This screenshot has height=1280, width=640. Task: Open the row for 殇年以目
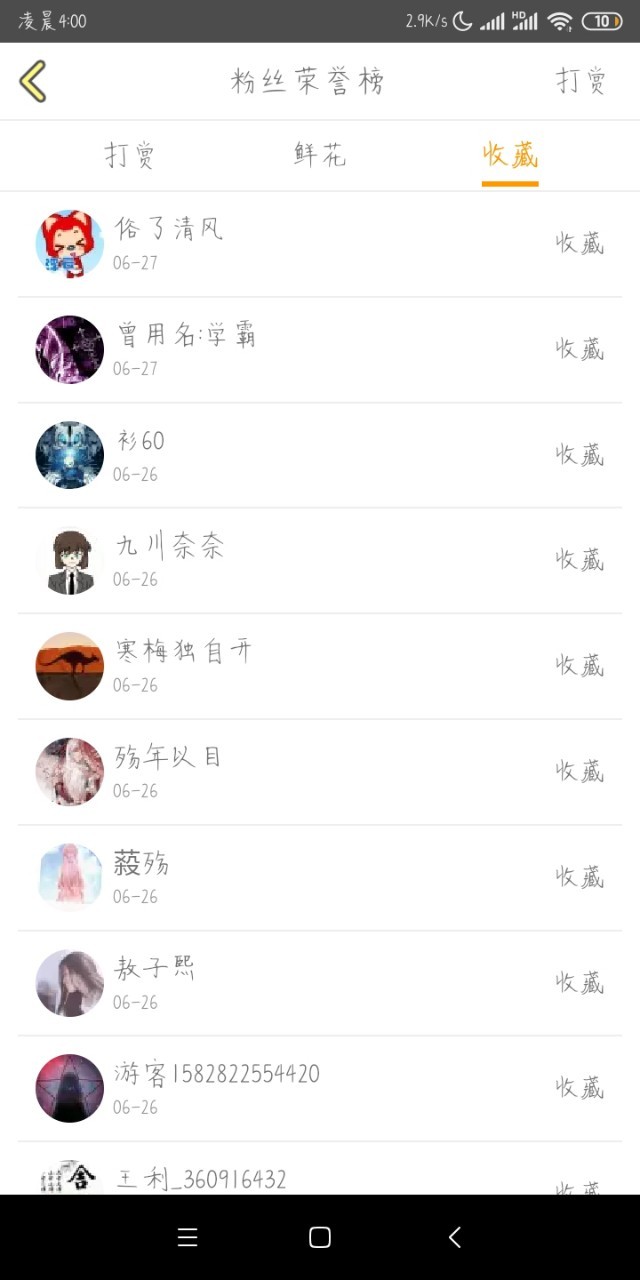pyautogui.click(x=320, y=772)
